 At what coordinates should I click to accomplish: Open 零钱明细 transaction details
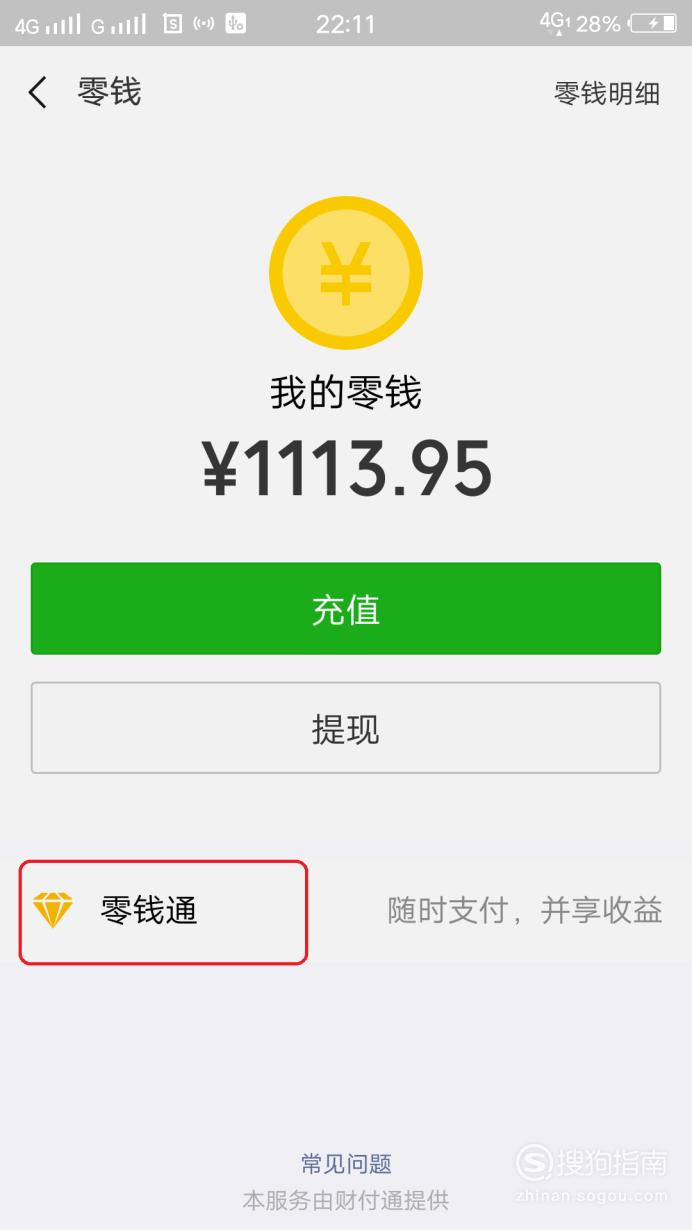(607, 93)
